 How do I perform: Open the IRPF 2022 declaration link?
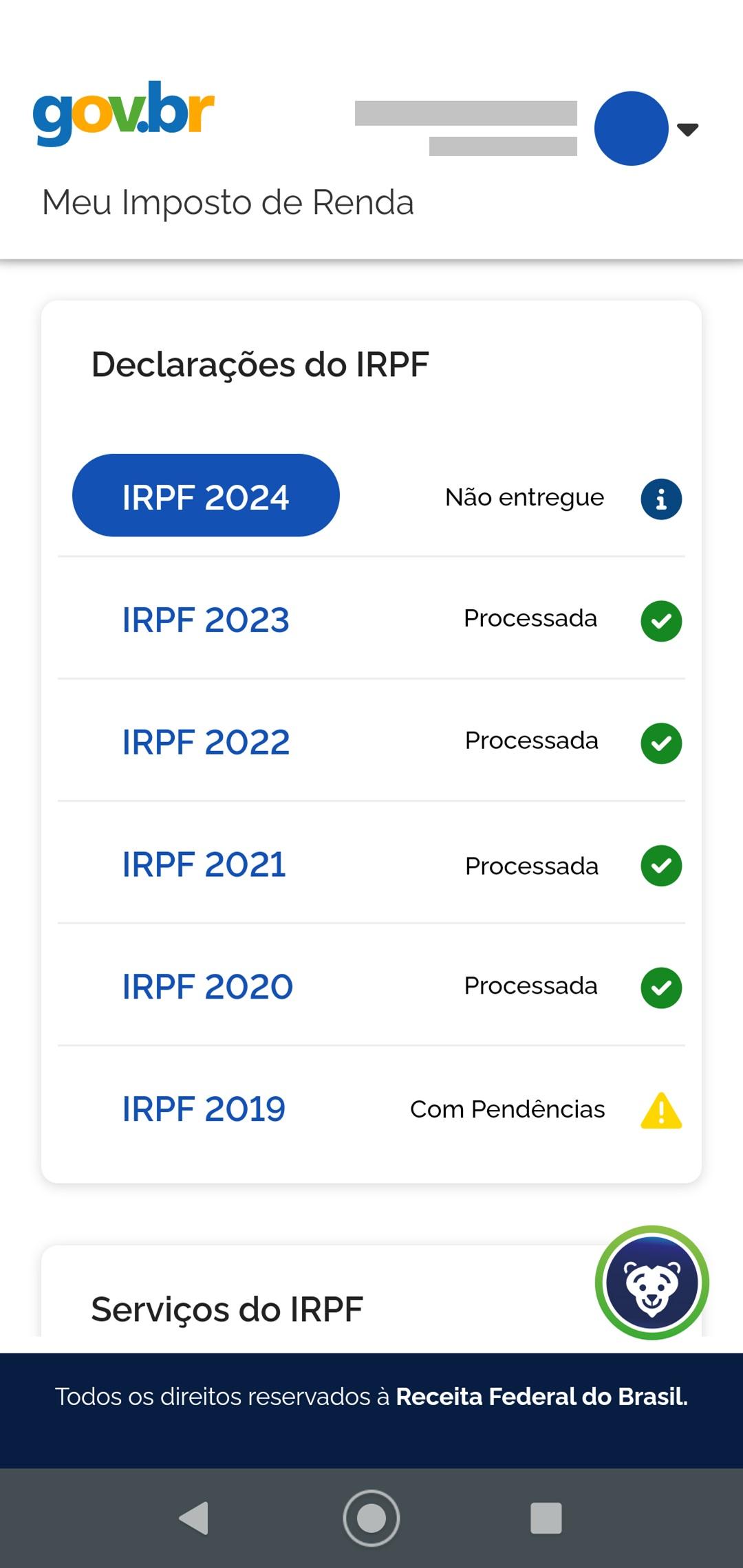pos(204,741)
